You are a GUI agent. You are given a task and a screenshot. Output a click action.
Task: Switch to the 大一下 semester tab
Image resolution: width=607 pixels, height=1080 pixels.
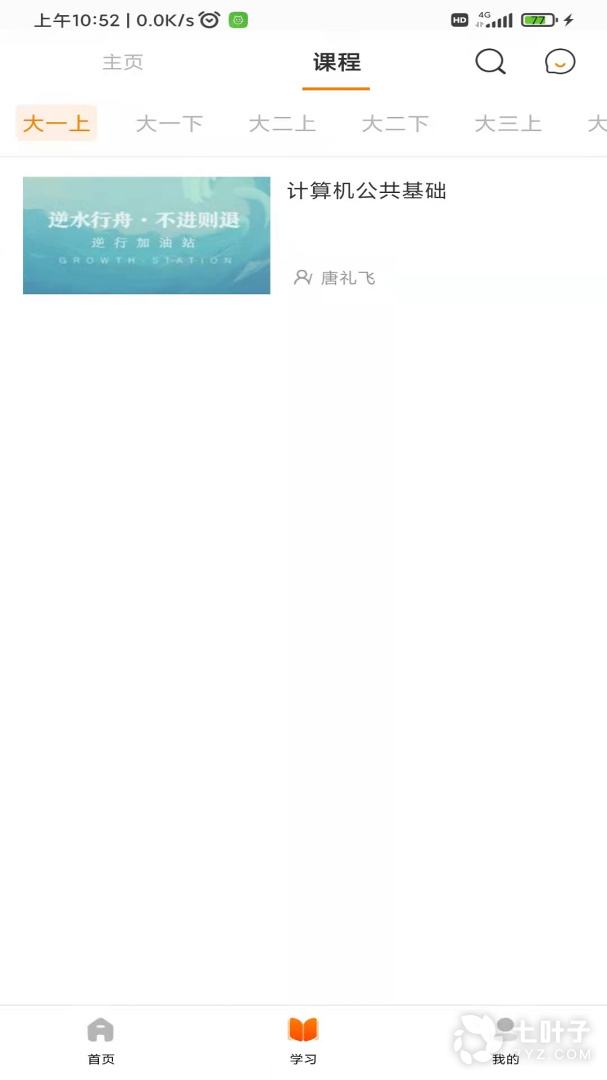[x=169, y=124]
